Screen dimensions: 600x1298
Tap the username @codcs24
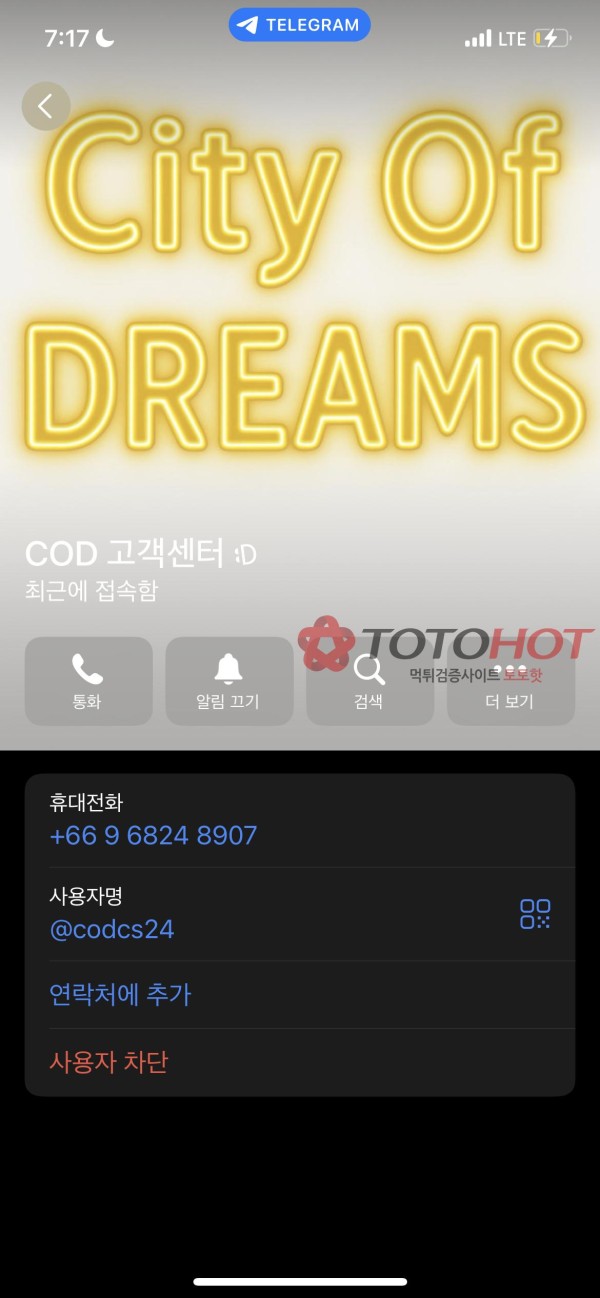point(112,929)
